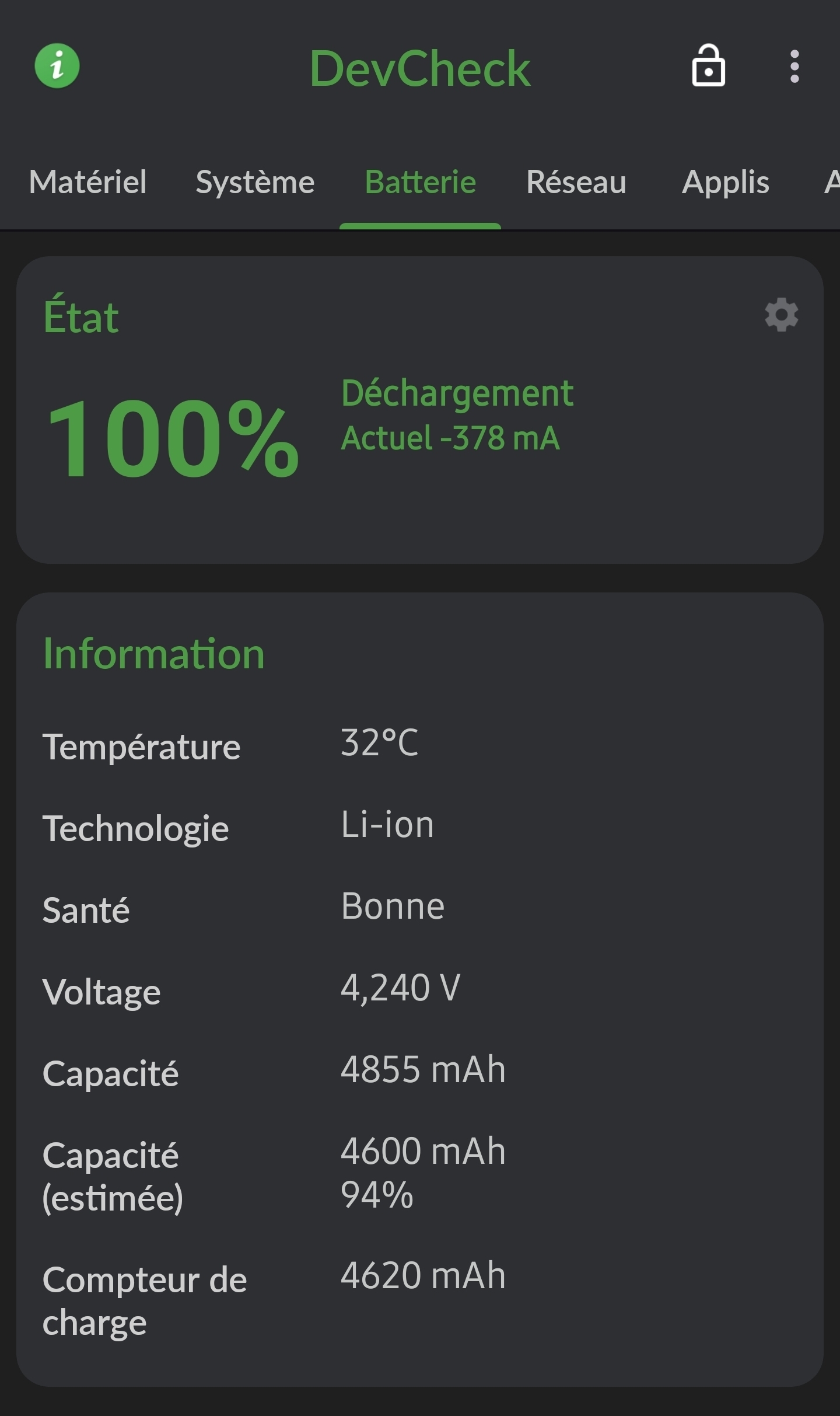The width and height of the screenshot is (840, 1416).
Task: Select the Batterie tab
Action: (420, 182)
